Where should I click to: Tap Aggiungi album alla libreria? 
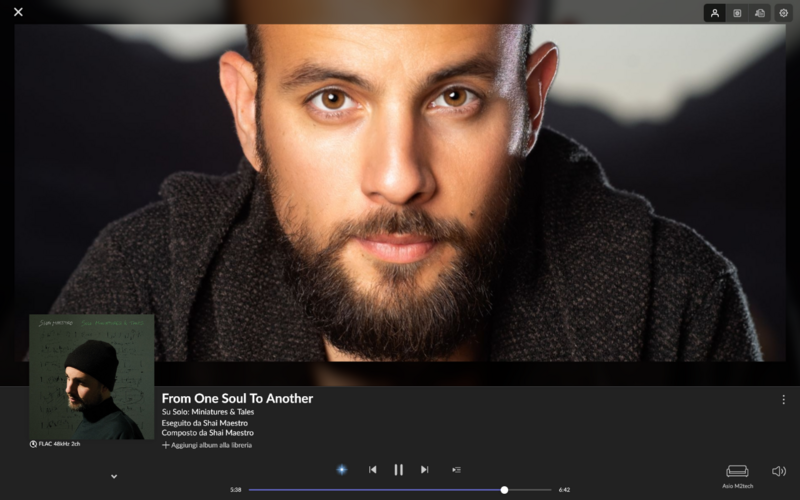pyautogui.click(x=207, y=445)
